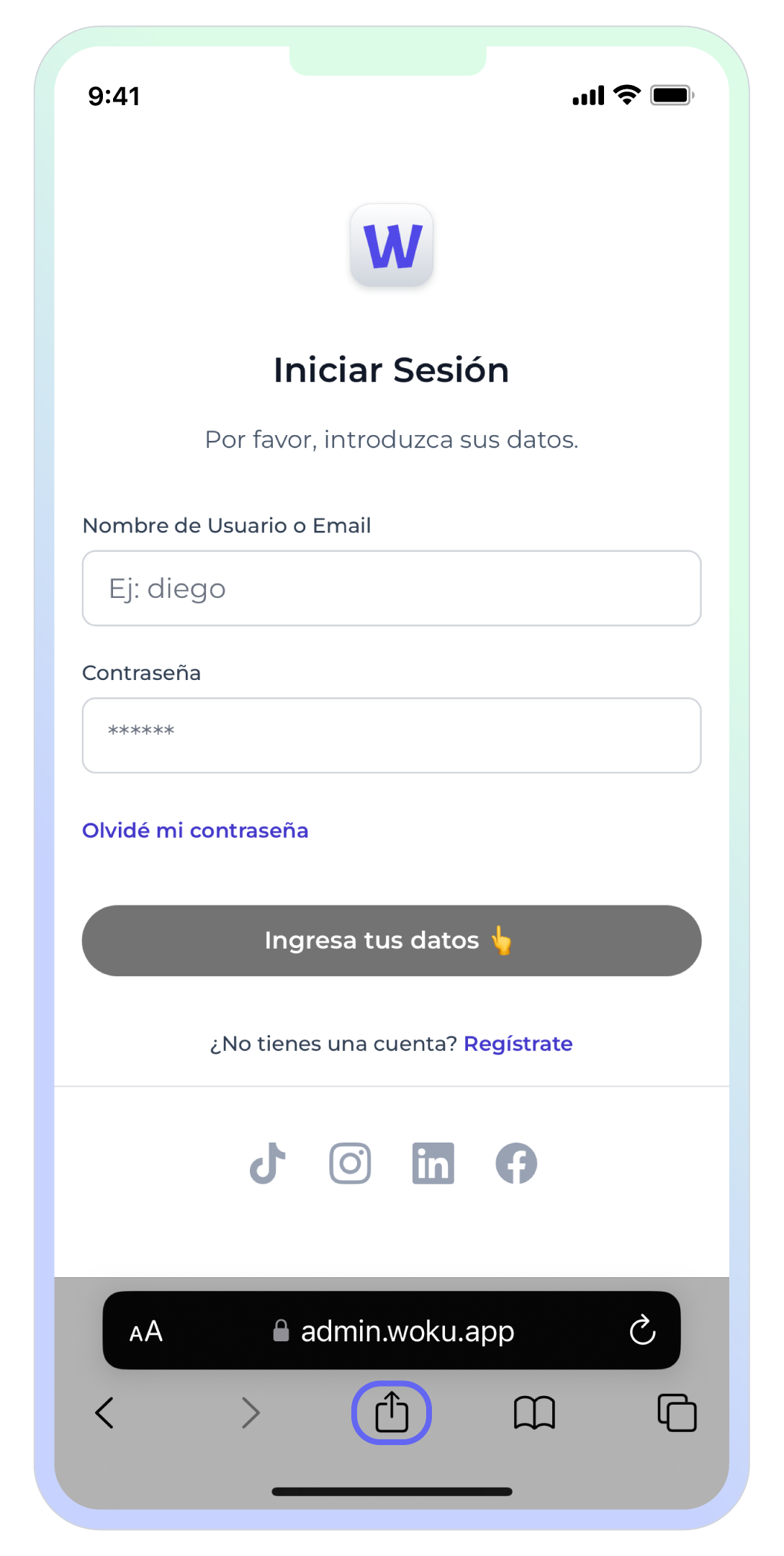Reload the admin.woku.app page
Screen dimensions: 784x1556
642,1331
